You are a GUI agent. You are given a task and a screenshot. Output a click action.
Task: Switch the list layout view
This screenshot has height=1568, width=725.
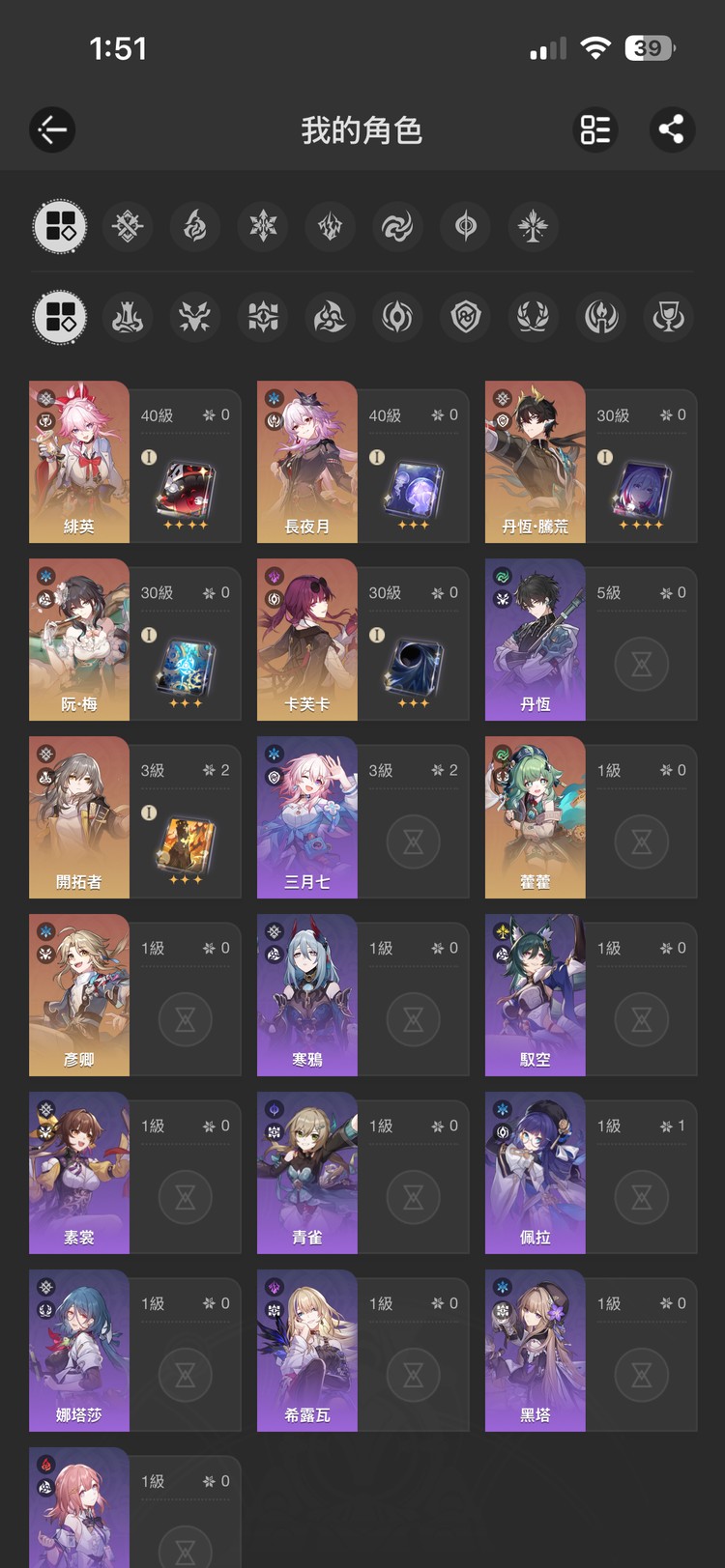coord(595,129)
